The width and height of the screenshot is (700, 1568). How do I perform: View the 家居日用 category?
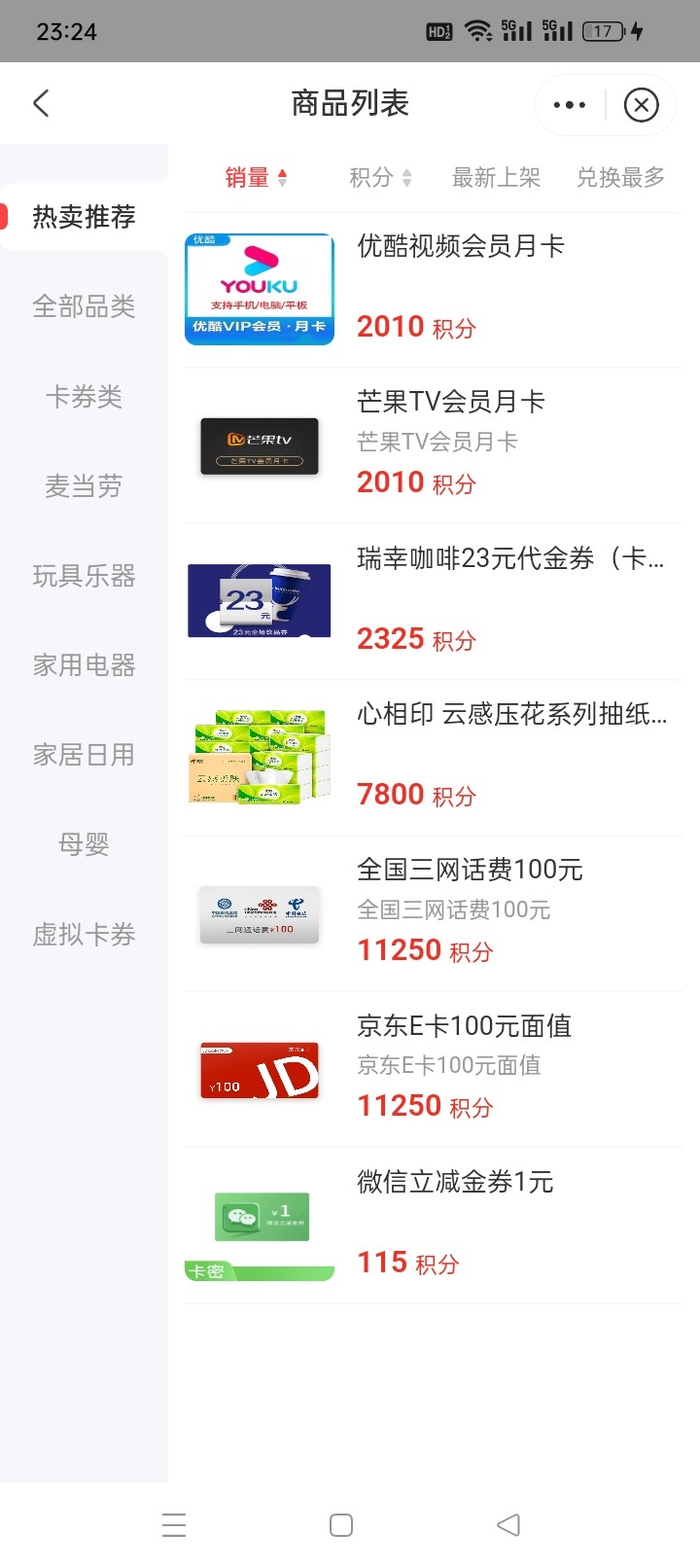click(x=84, y=755)
